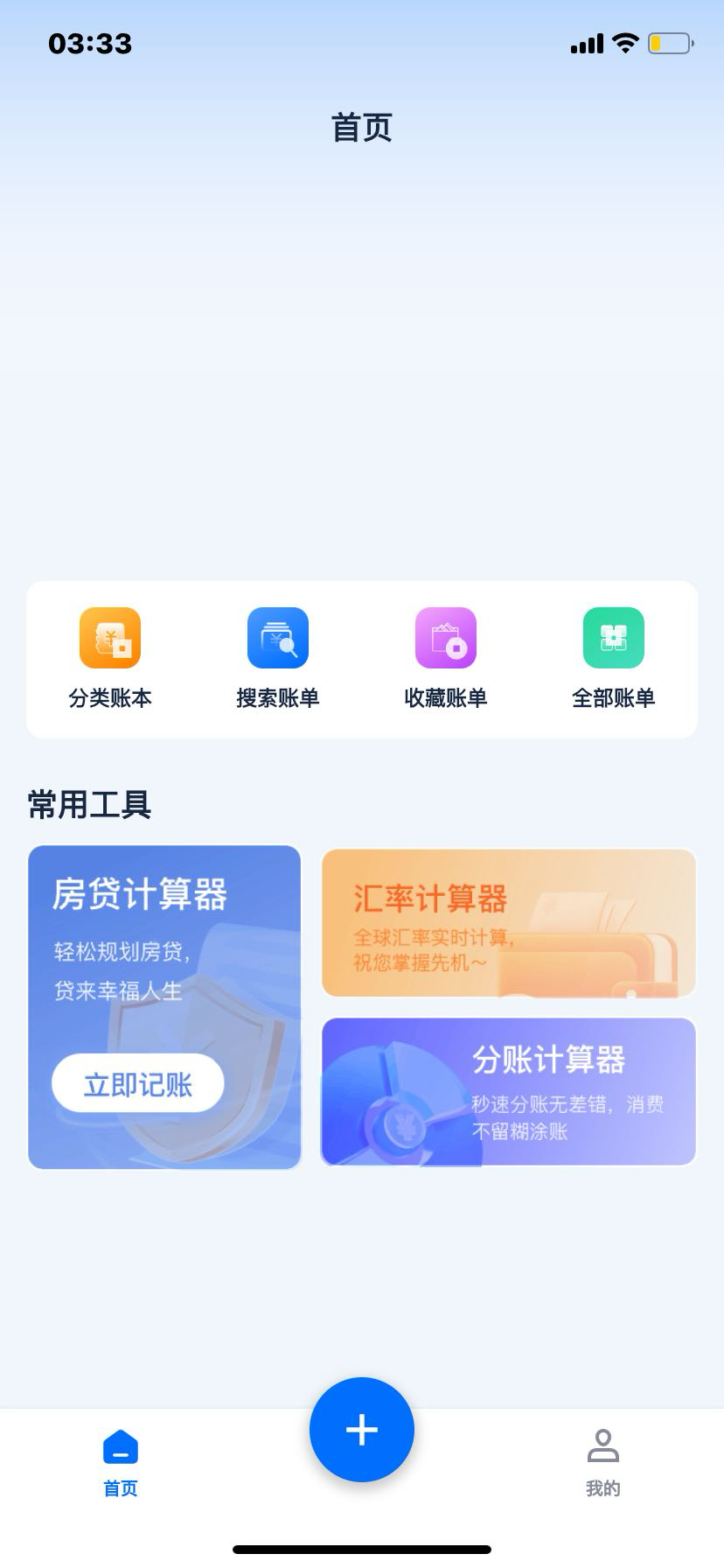Screen dimensions: 724x1568
Task: Open 分类账本 shortcut
Action: [x=110, y=658]
